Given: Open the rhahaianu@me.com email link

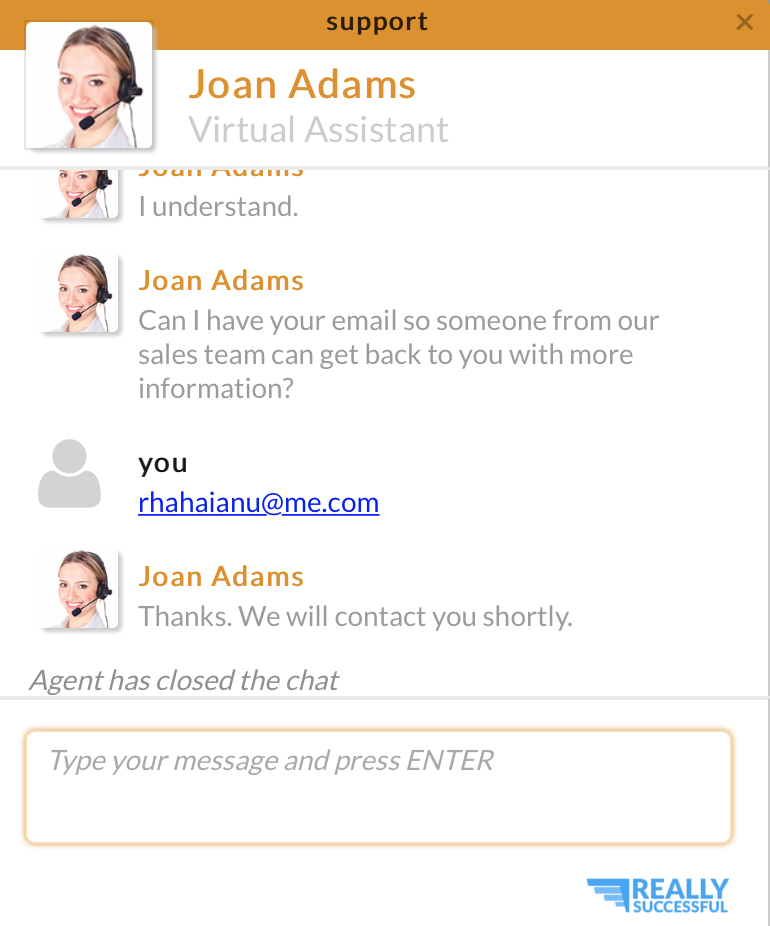Looking at the screenshot, I should [x=258, y=502].
